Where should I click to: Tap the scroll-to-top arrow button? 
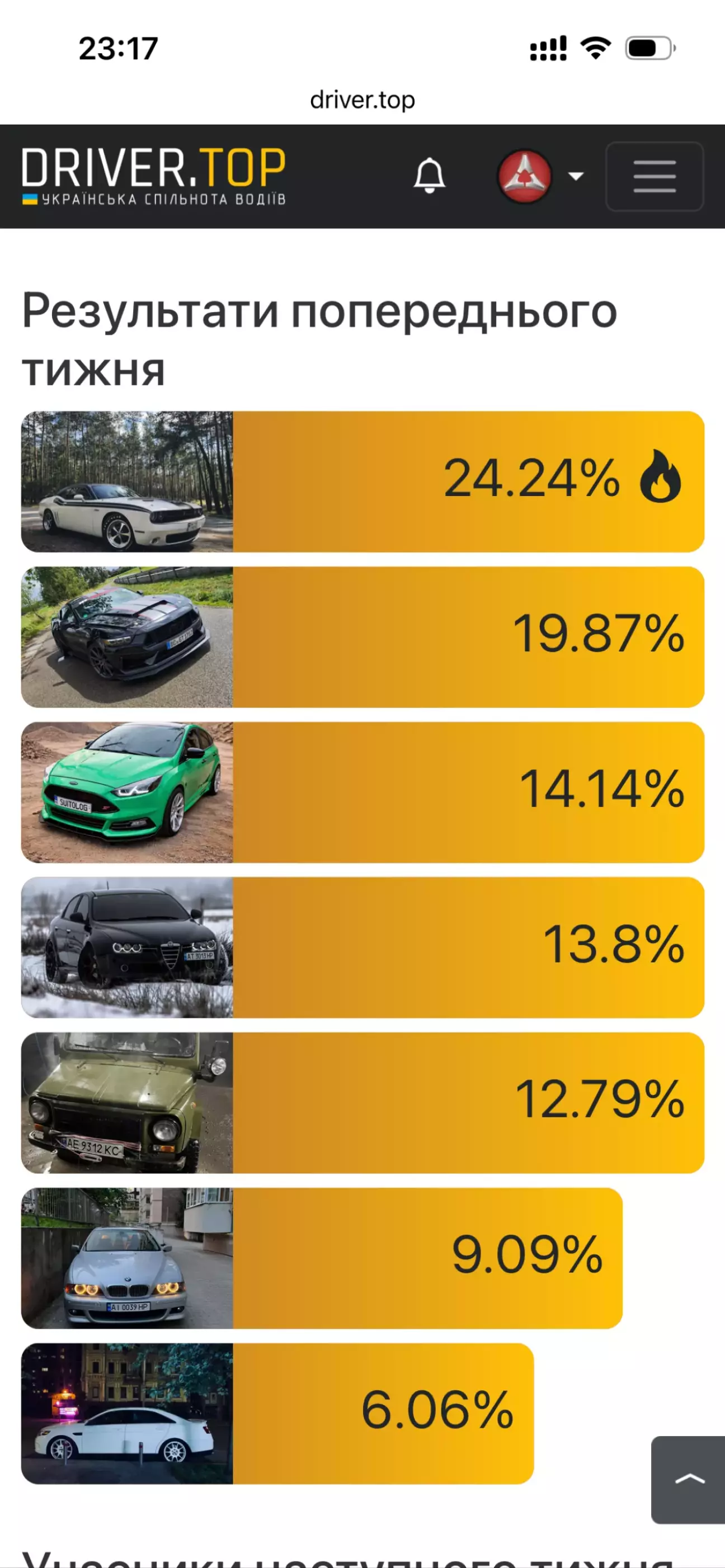pos(689,1479)
